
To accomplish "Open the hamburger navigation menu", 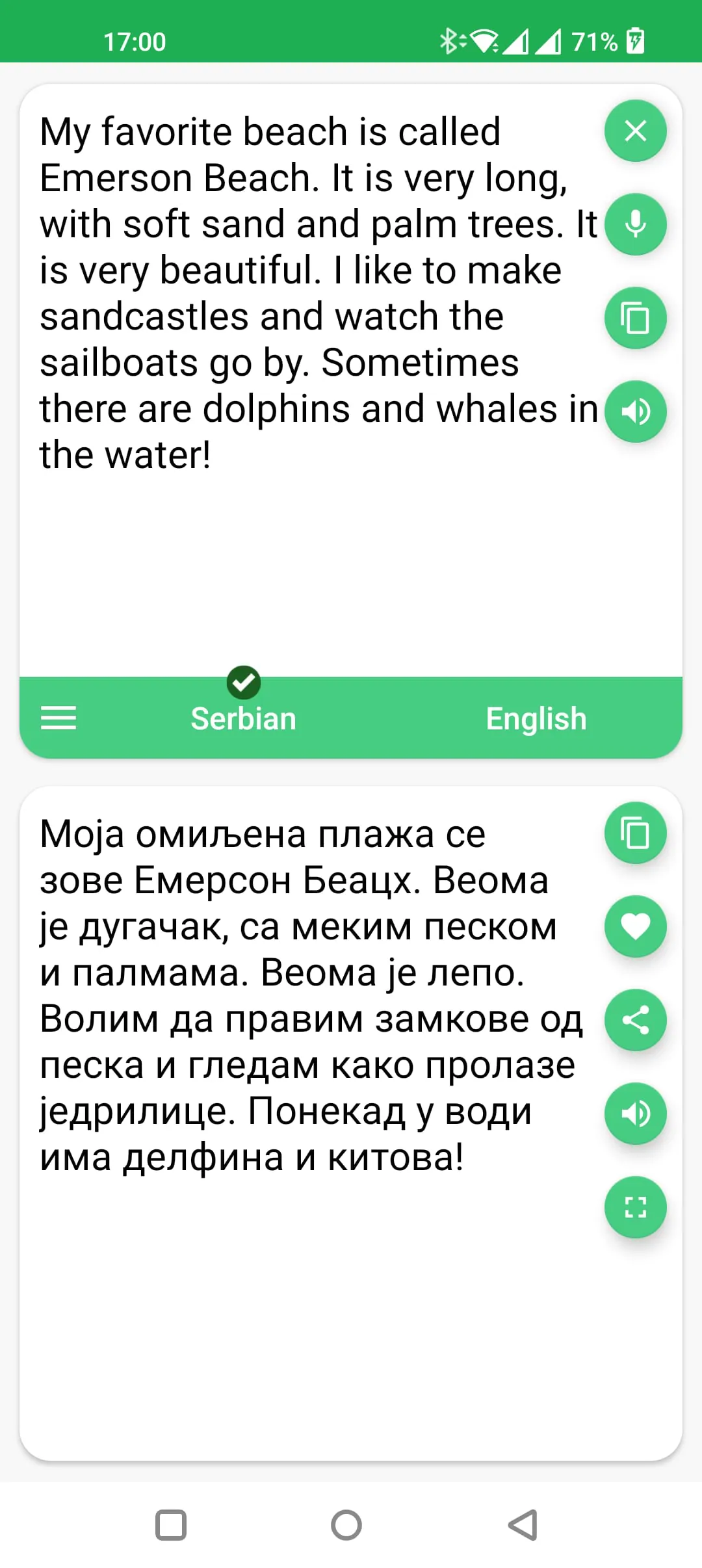I will 58,718.
